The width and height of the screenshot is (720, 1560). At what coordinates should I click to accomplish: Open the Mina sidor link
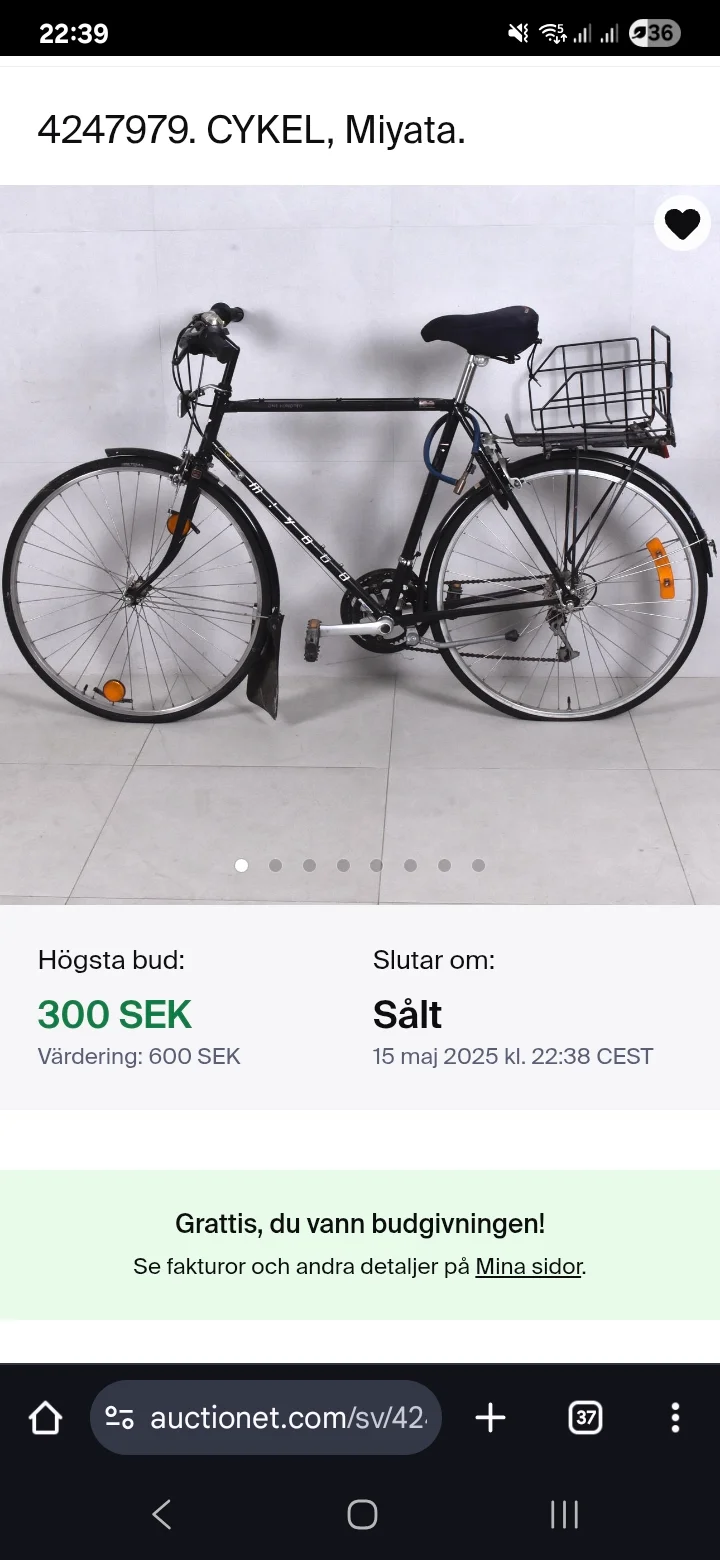[x=528, y=1267]
